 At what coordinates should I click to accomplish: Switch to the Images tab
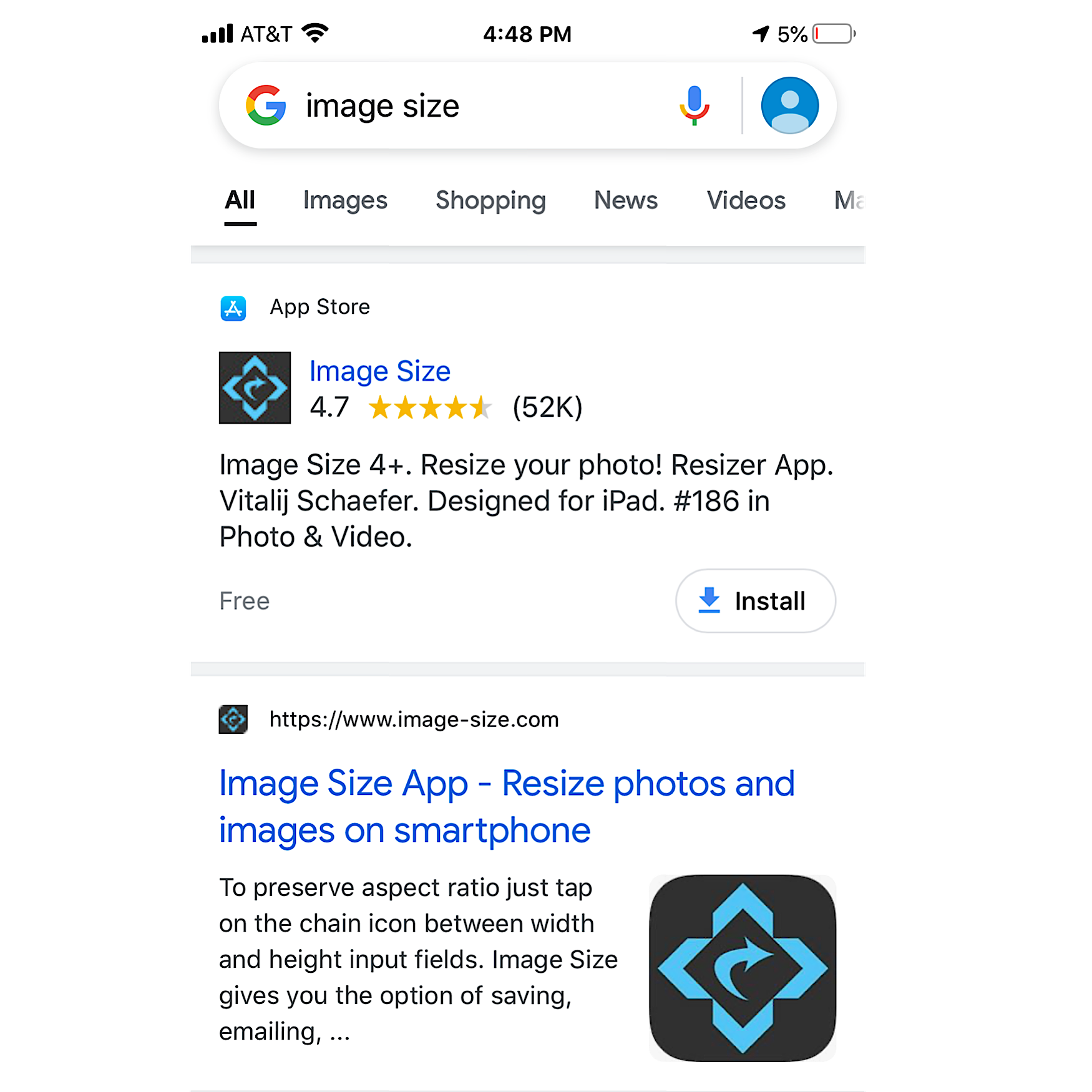[x=345, y=200]
